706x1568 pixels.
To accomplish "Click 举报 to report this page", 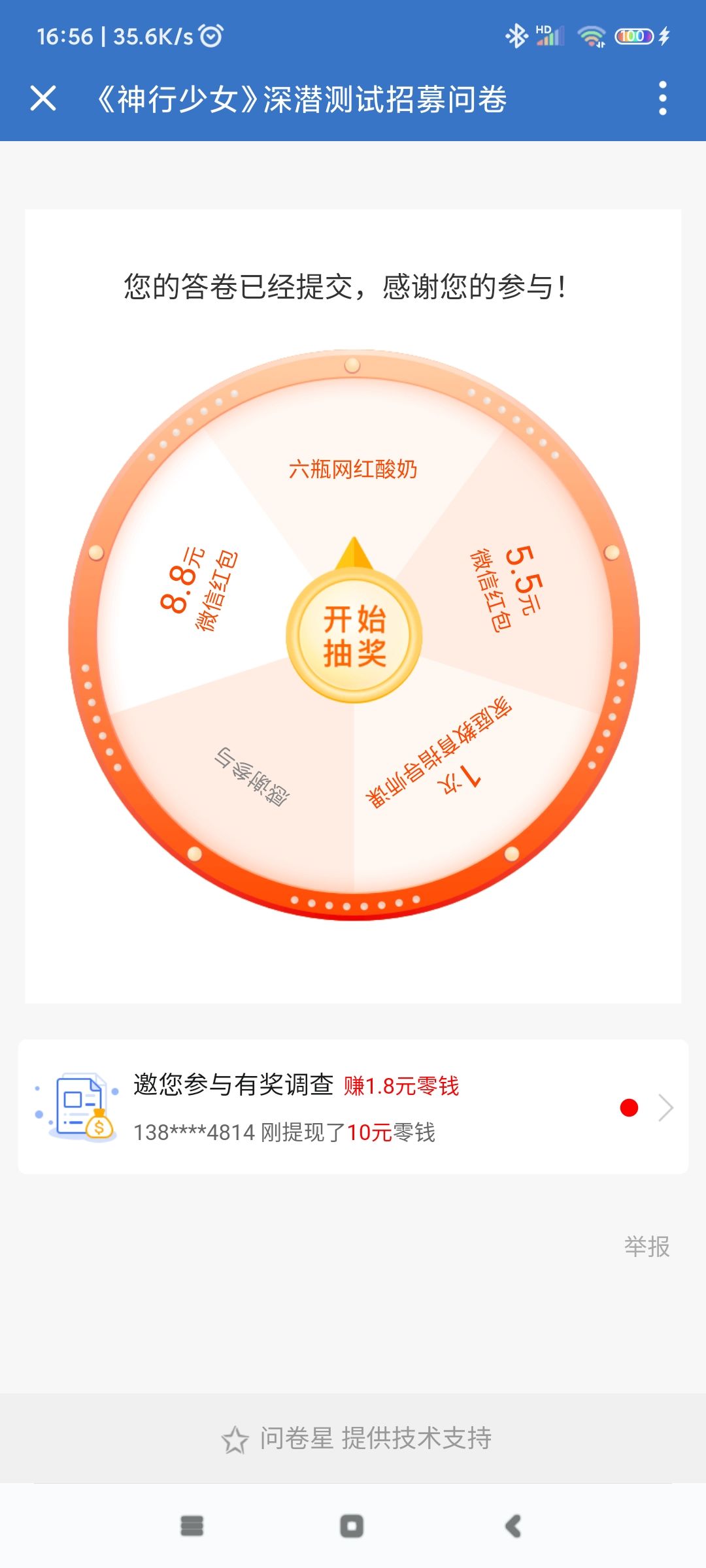I will (x=647, y=1245).
